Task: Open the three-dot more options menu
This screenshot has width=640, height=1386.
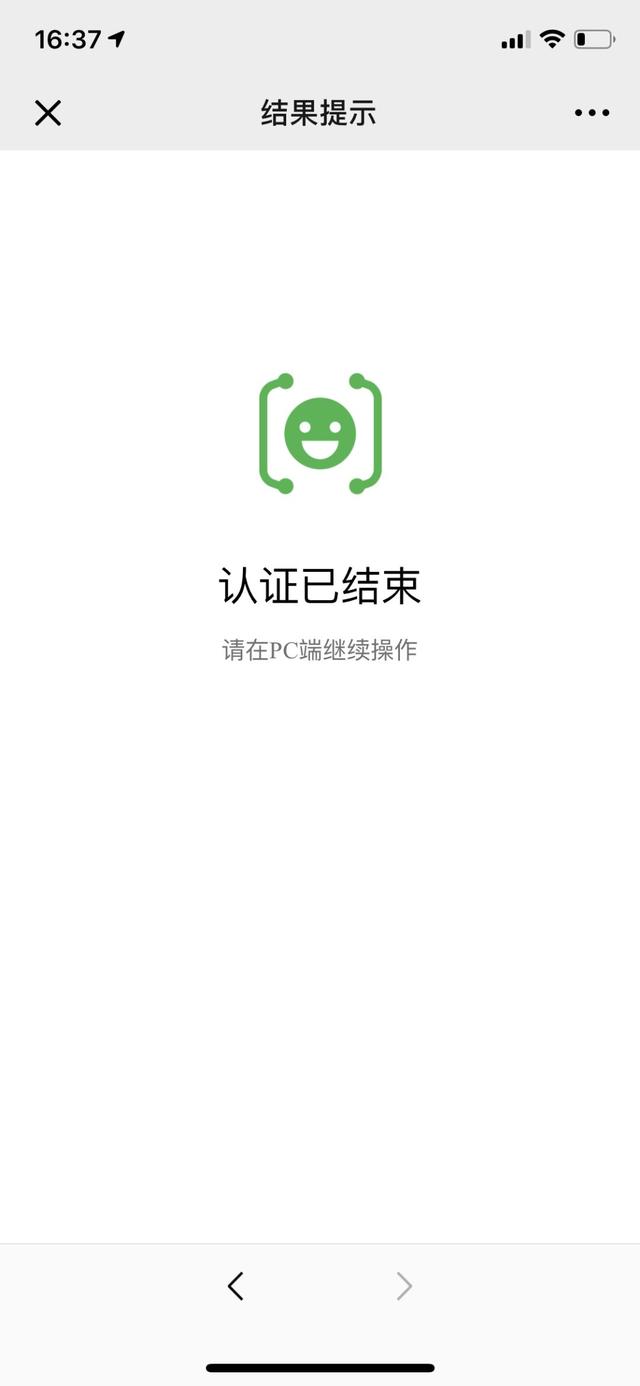Action: (592, 113)
